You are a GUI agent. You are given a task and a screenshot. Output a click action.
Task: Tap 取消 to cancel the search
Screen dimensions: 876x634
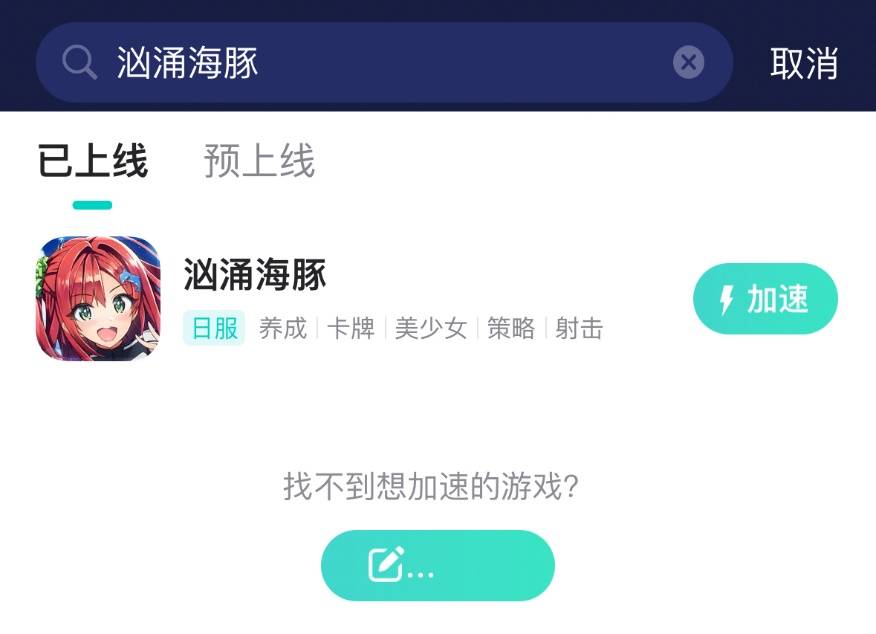(x=803, y=63)
